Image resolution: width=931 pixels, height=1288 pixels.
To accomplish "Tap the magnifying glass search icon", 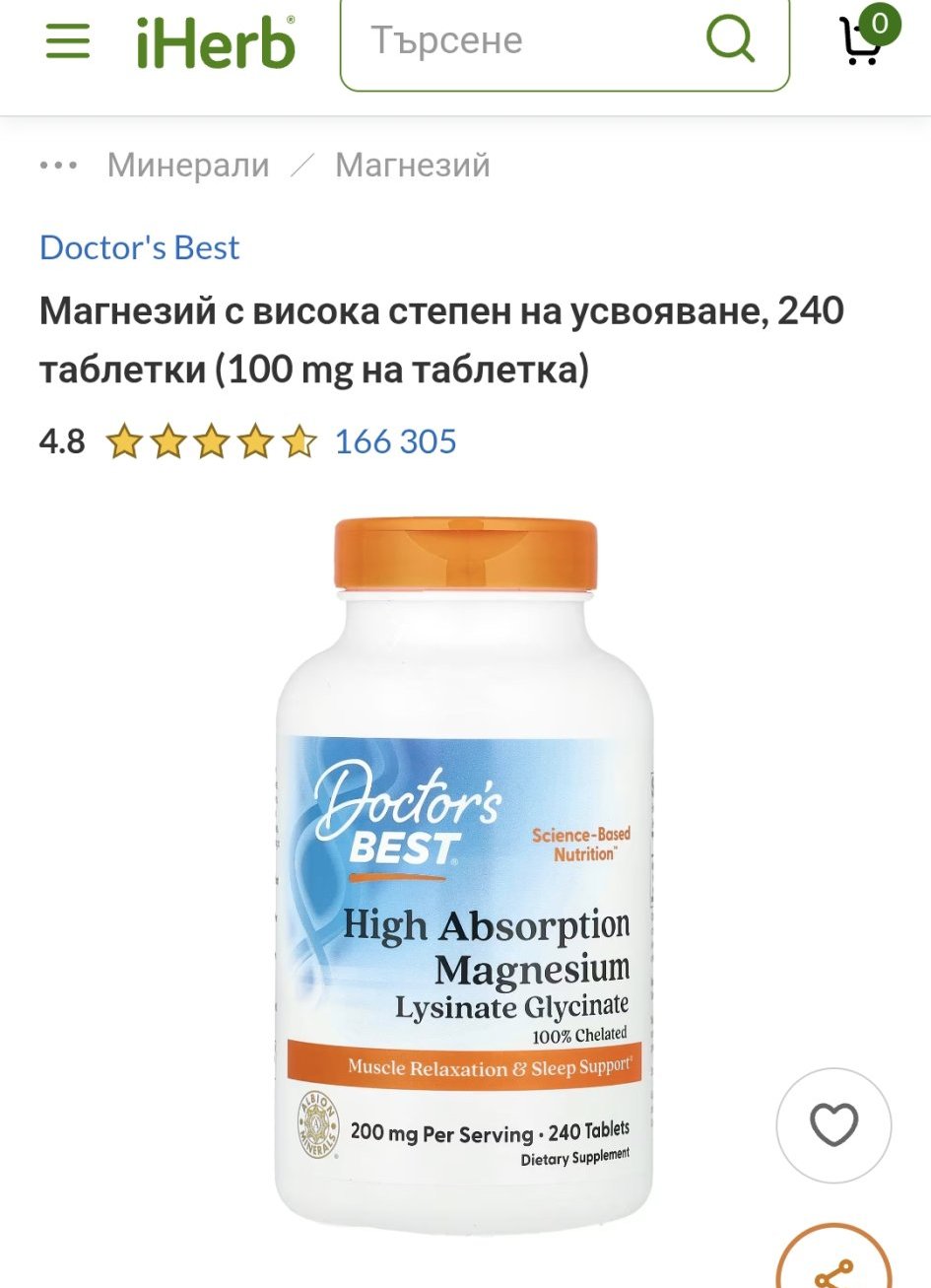I will point(730,39).
